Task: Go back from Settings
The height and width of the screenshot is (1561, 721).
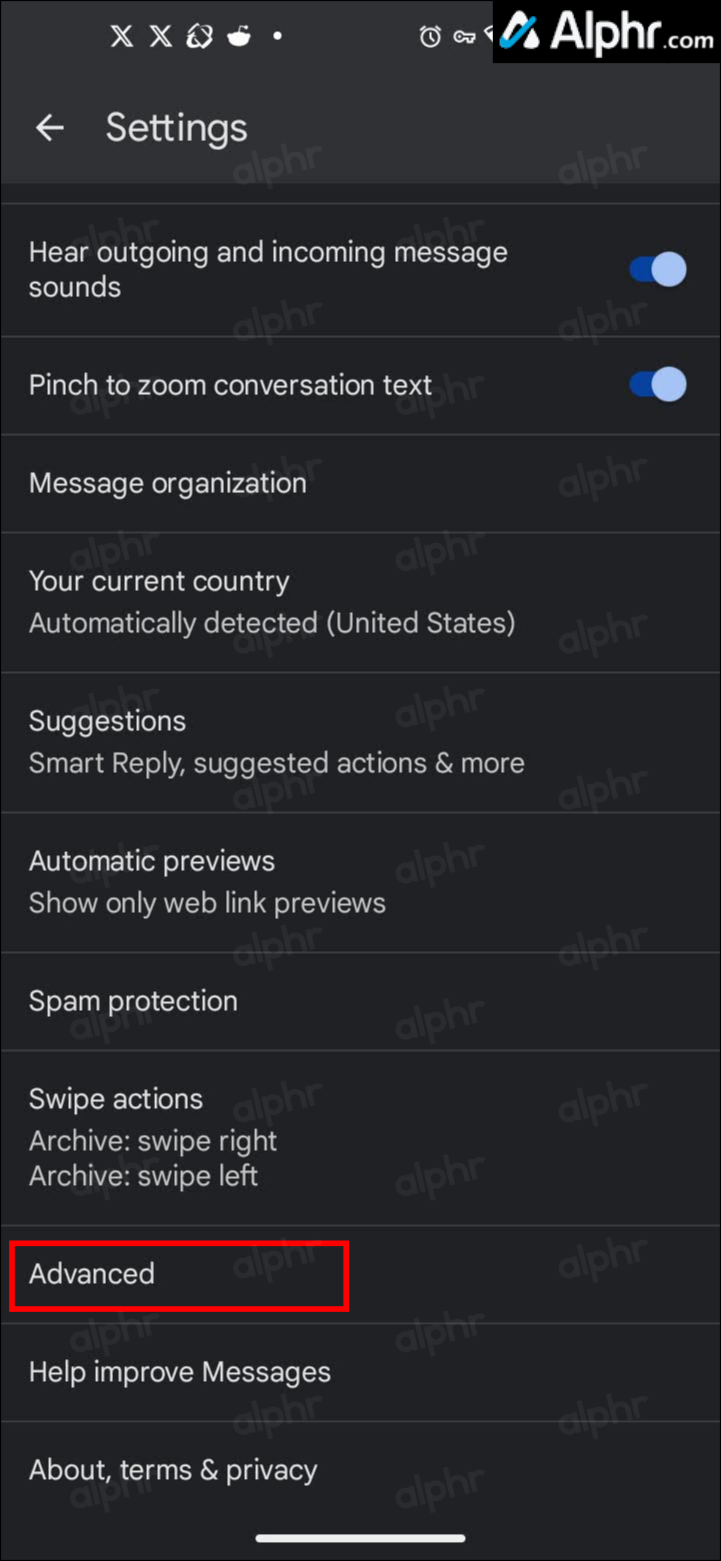Action: 49,128
